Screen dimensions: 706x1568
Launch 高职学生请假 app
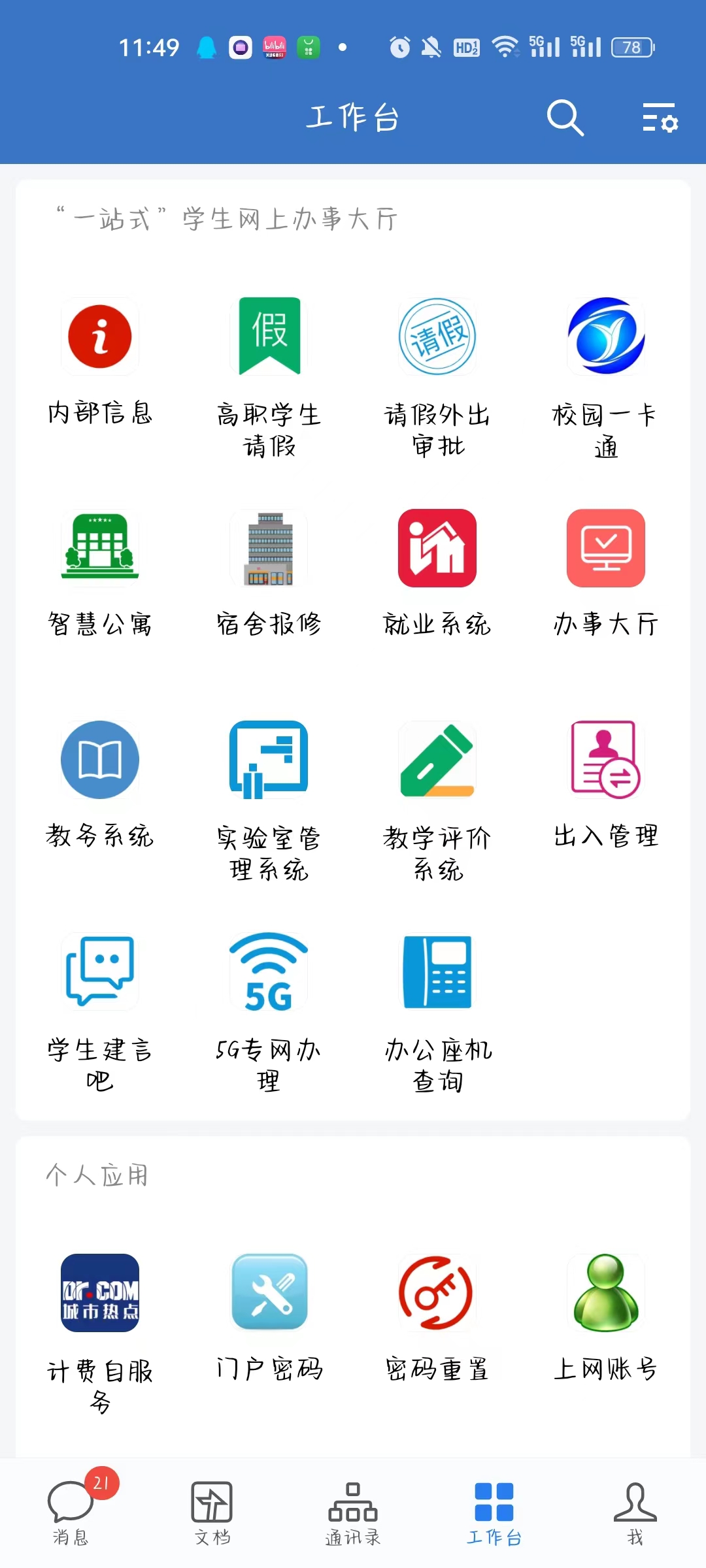click(x=269, y=337)
